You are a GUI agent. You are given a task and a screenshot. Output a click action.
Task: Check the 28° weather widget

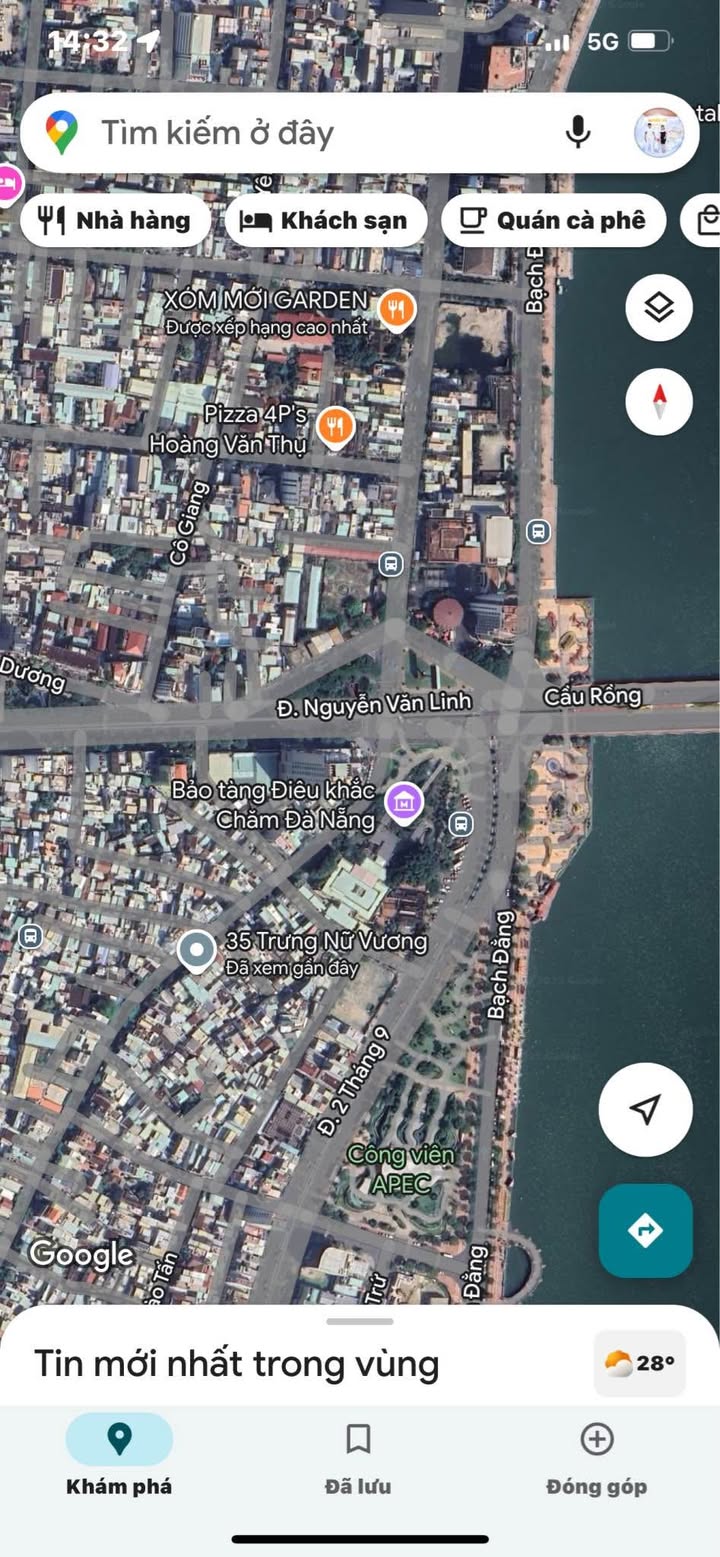coord(640,1363)
